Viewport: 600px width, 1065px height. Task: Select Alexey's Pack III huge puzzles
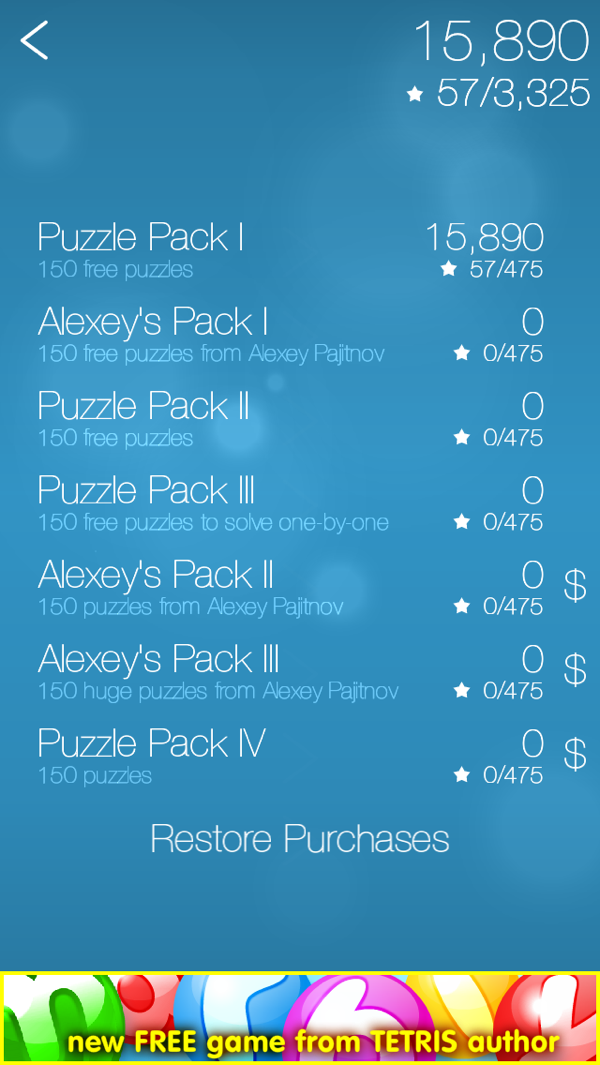coord(159,669)
